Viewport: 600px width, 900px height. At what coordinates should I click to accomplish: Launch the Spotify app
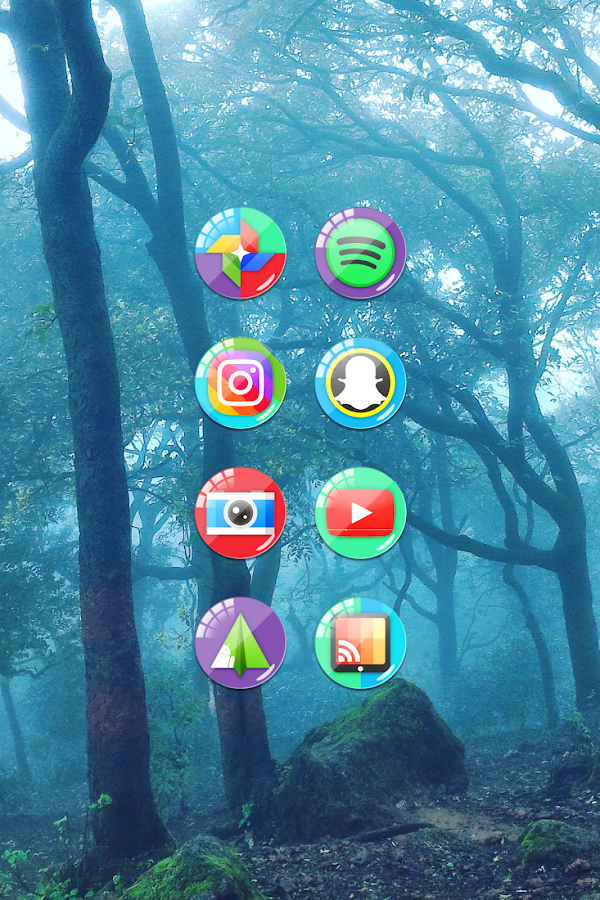point(360,253)
